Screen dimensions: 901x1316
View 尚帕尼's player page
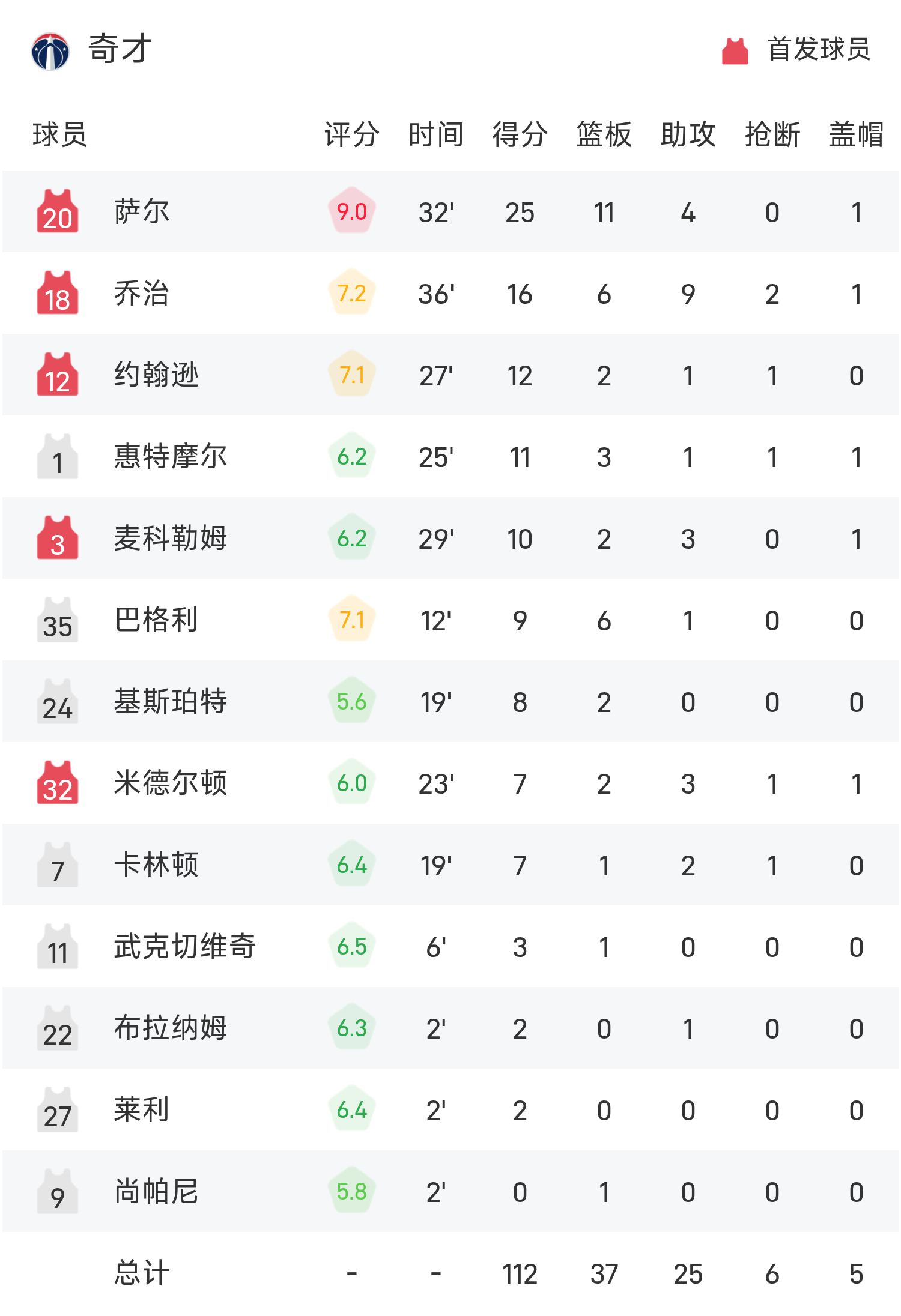pyautogui.click(x=156, y=1192)
